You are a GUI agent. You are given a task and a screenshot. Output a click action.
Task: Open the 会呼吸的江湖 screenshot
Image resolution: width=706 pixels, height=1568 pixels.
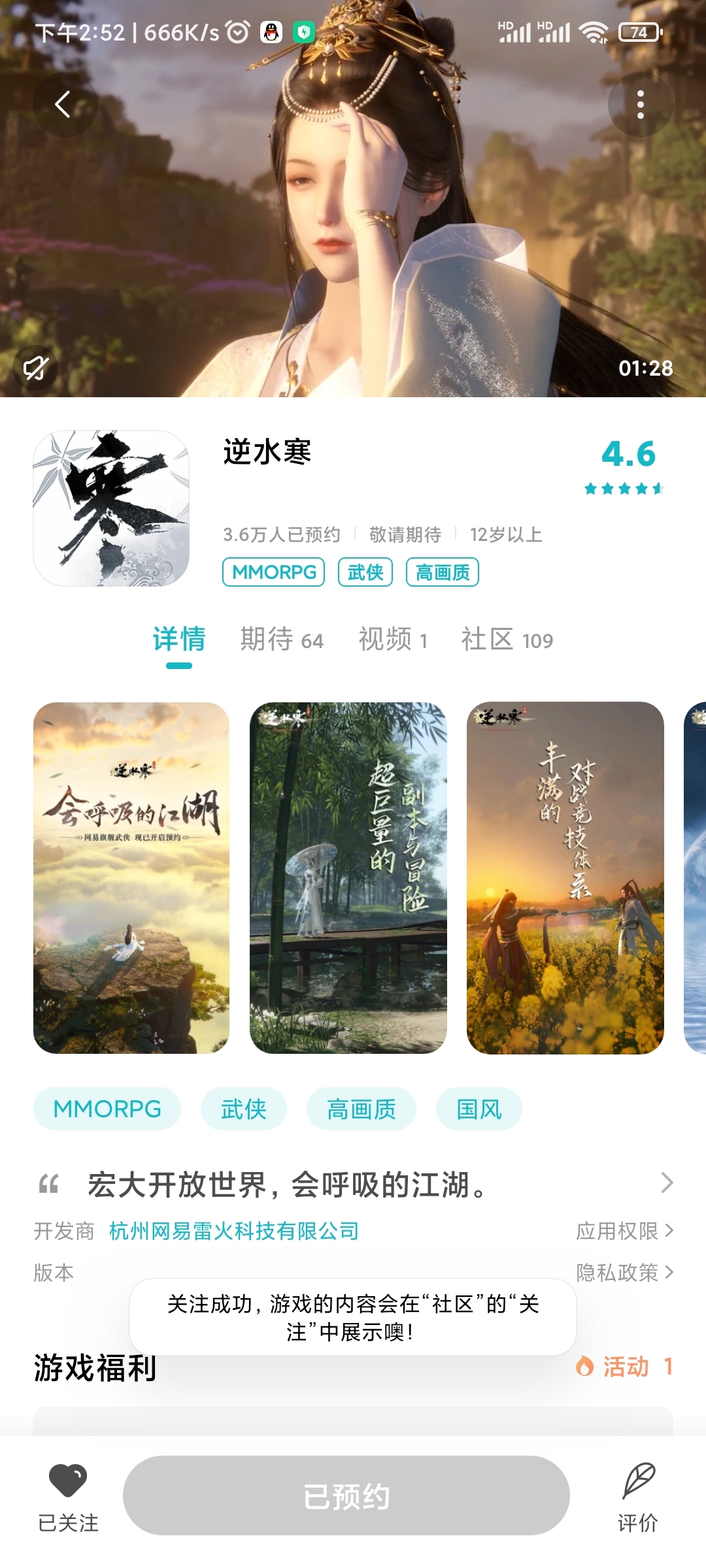(131, 877)
